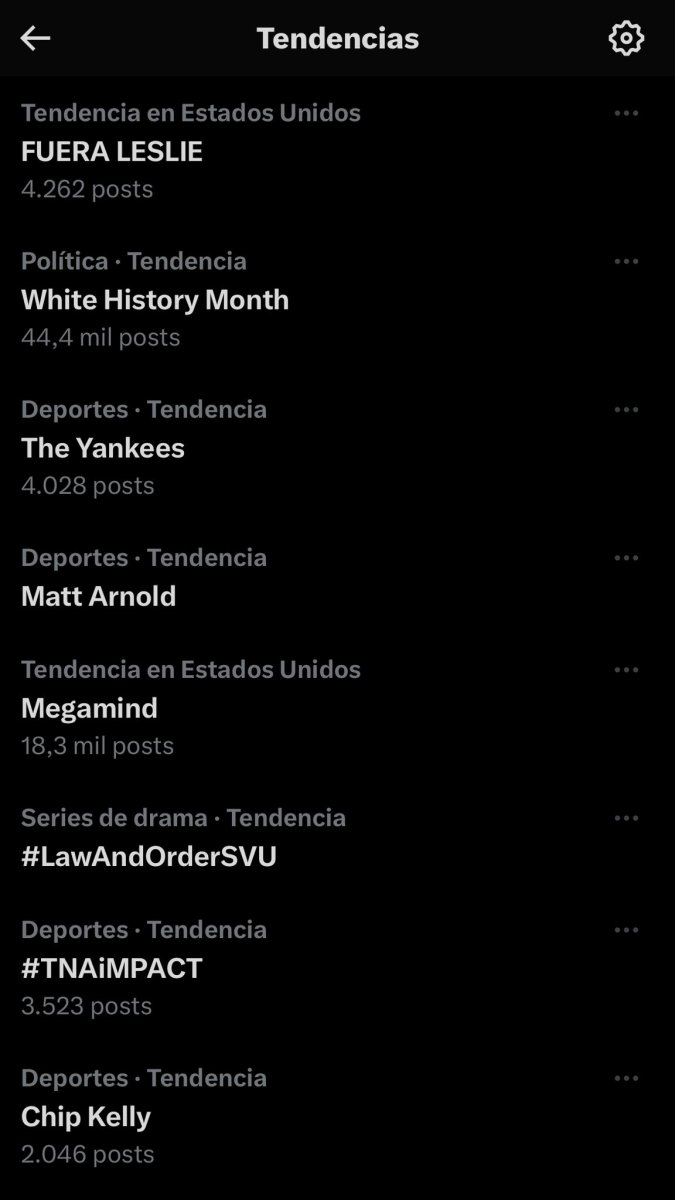This screenshot has width=675, height=1200.
Task: Select the Matt Arnold trend
Action: (98, 596)
